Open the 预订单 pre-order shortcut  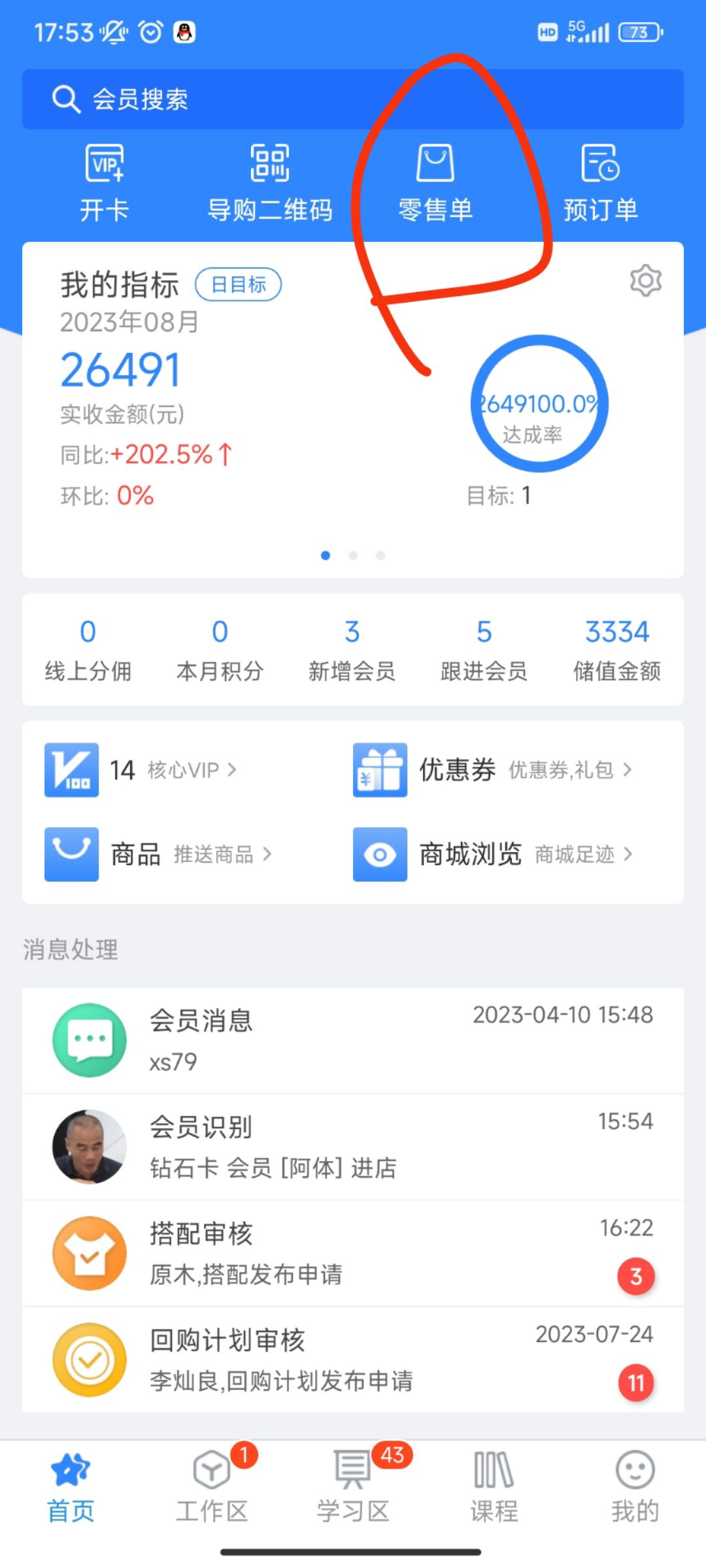pos(600,183)
